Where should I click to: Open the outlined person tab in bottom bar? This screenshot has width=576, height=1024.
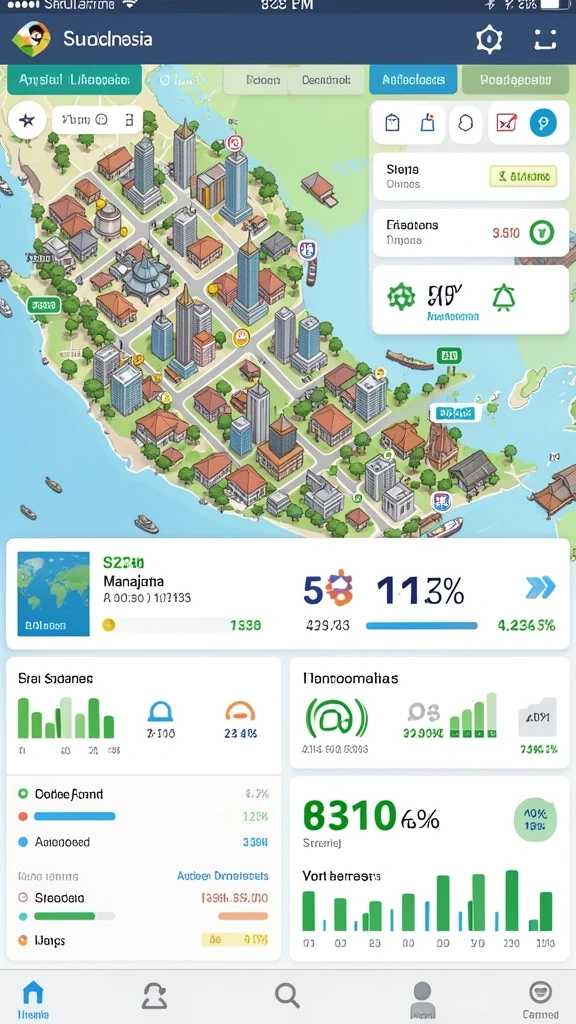154,997
